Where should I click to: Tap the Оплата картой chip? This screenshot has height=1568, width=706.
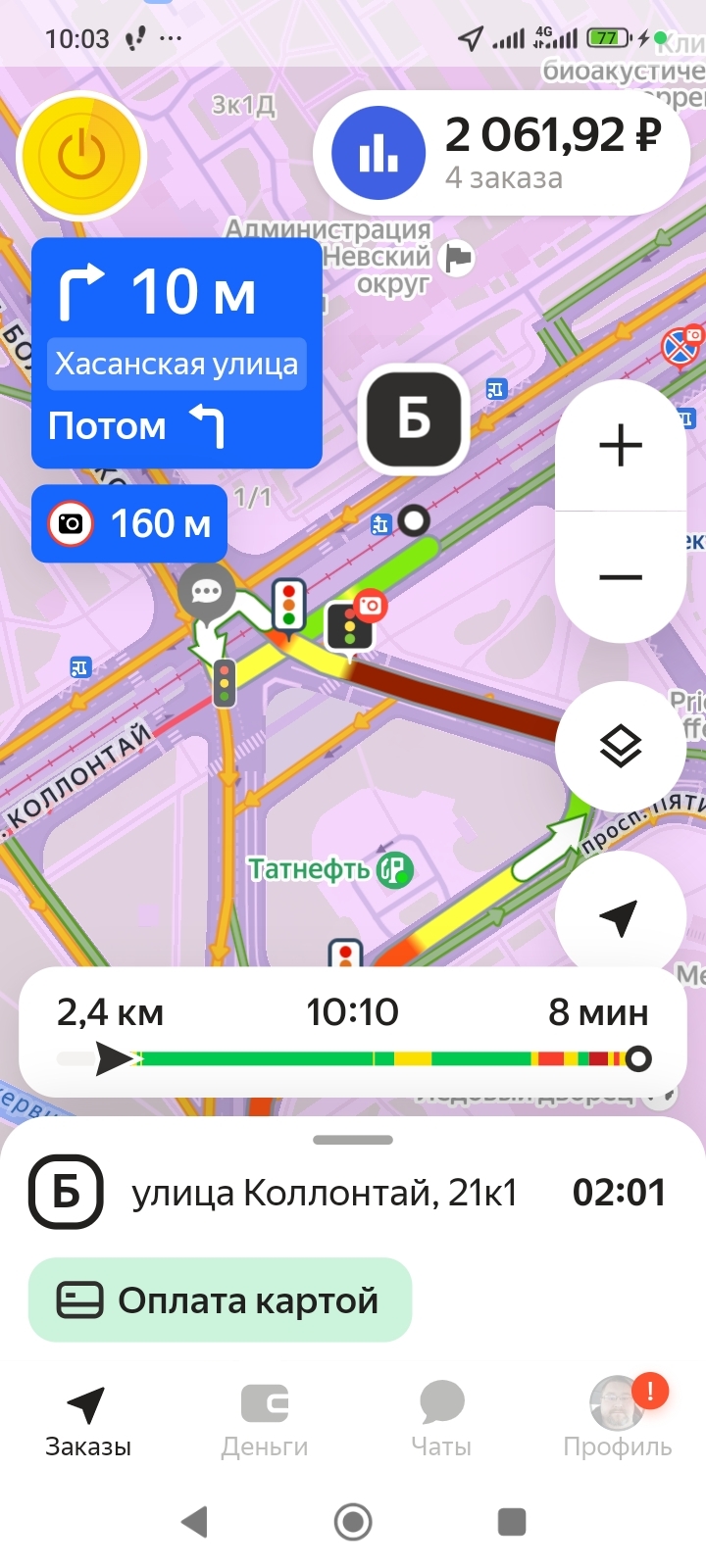220,1300
